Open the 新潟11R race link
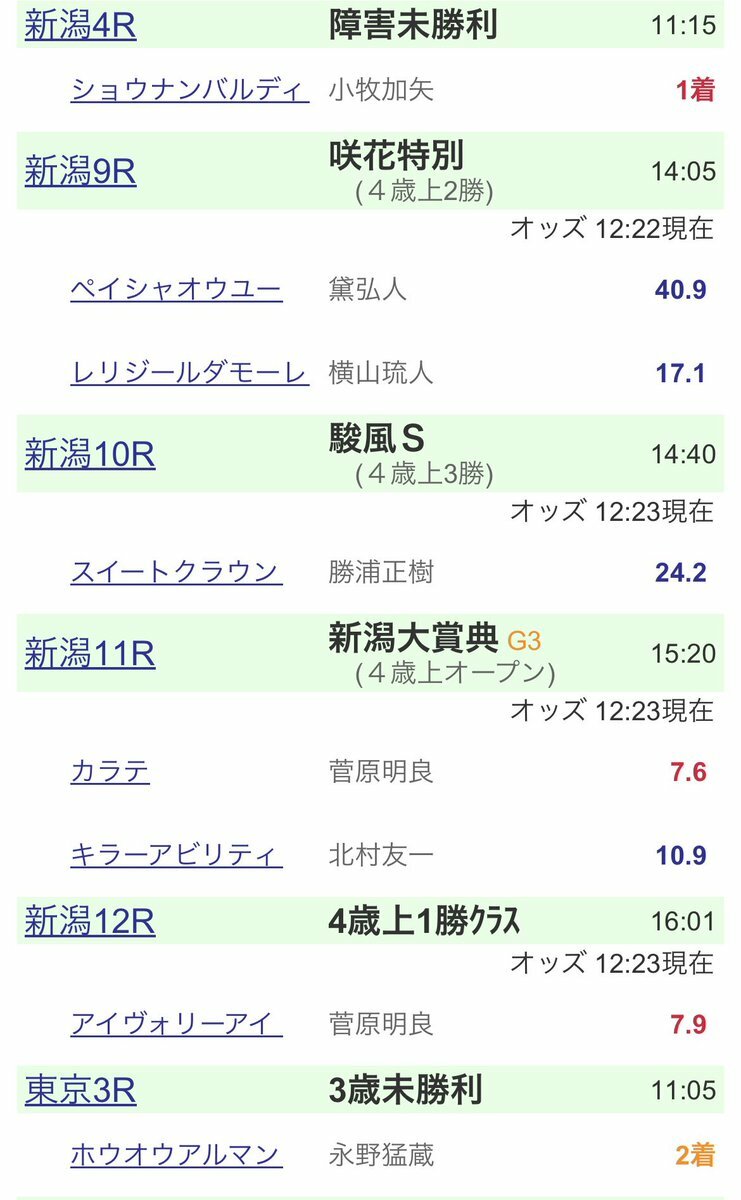The height and width of the screenshot is (1200, 741). [x=90, y=654]
